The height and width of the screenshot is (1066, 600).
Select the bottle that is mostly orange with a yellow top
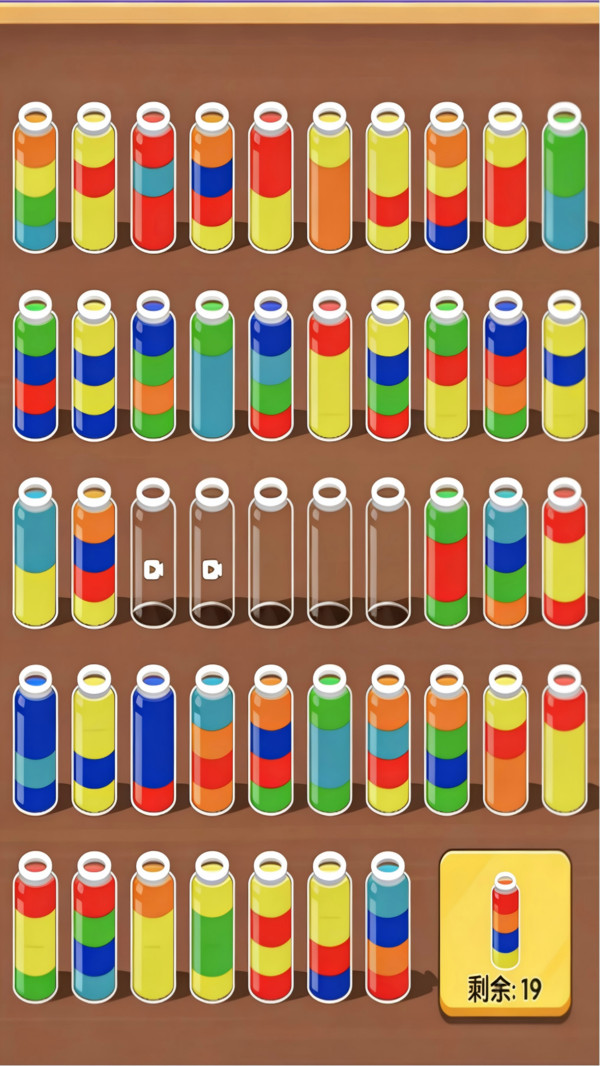(x=329, y=178)
